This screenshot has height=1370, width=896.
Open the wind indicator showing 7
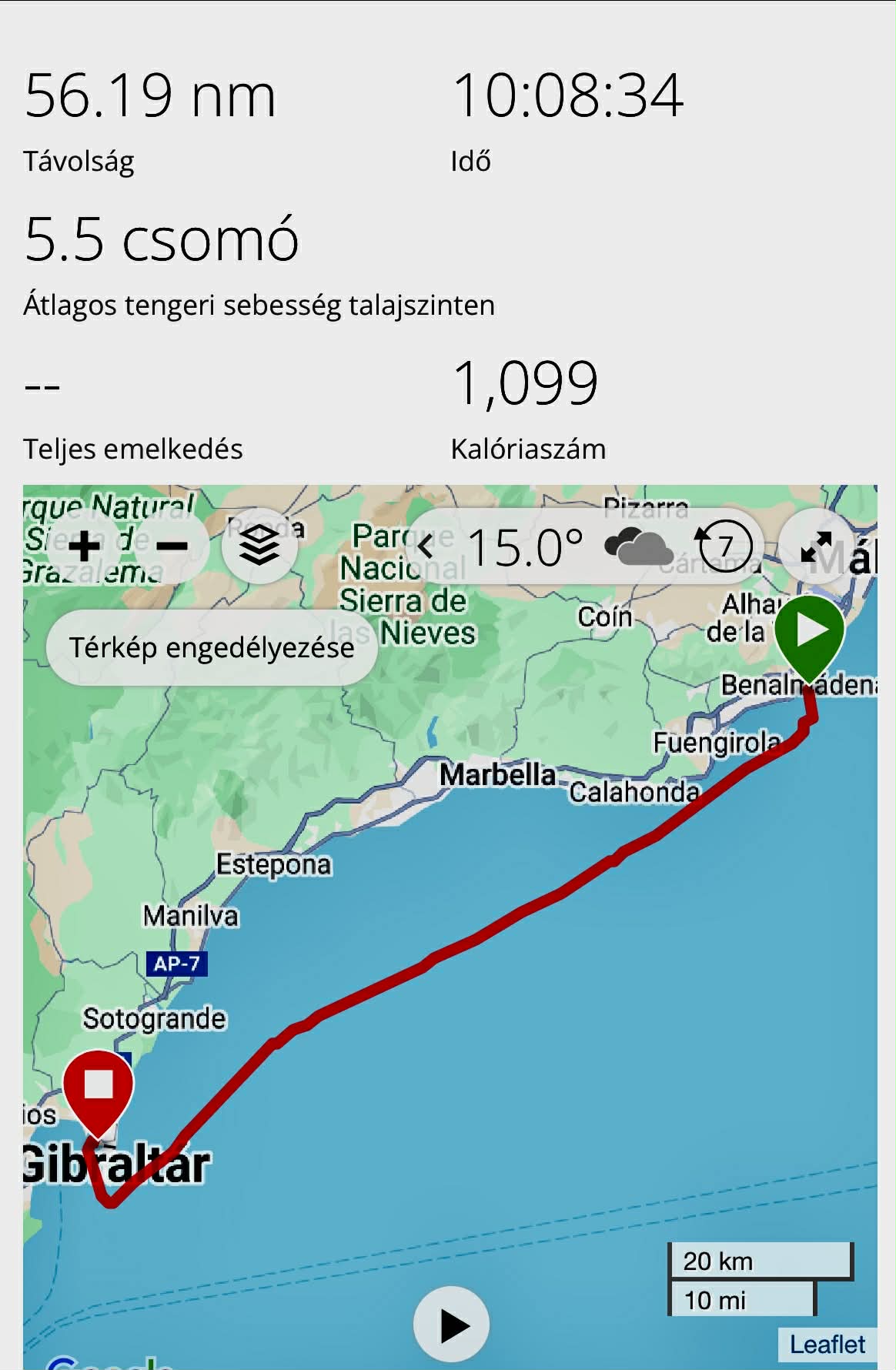click(724, 546)
